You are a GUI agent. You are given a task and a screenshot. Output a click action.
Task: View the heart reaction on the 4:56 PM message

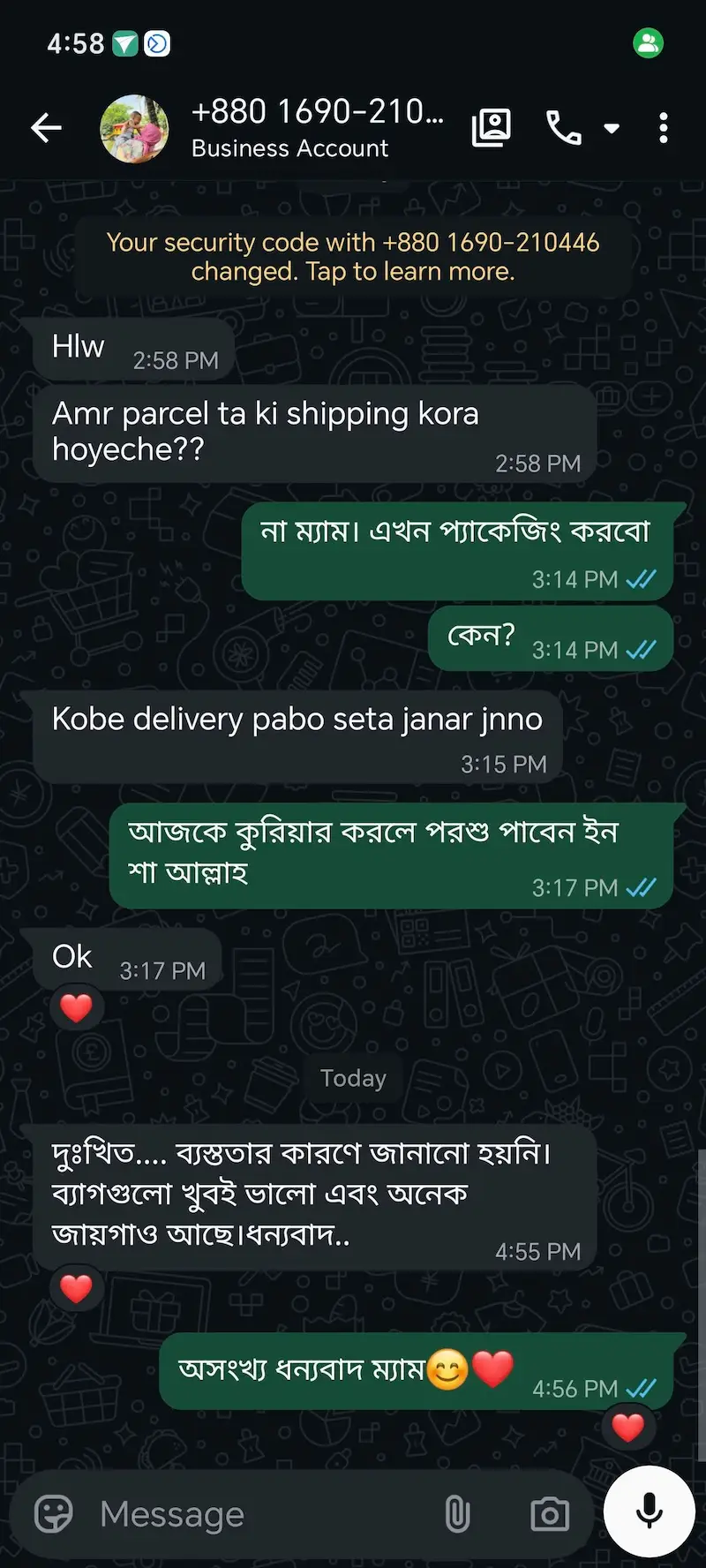pos(628,1428)
